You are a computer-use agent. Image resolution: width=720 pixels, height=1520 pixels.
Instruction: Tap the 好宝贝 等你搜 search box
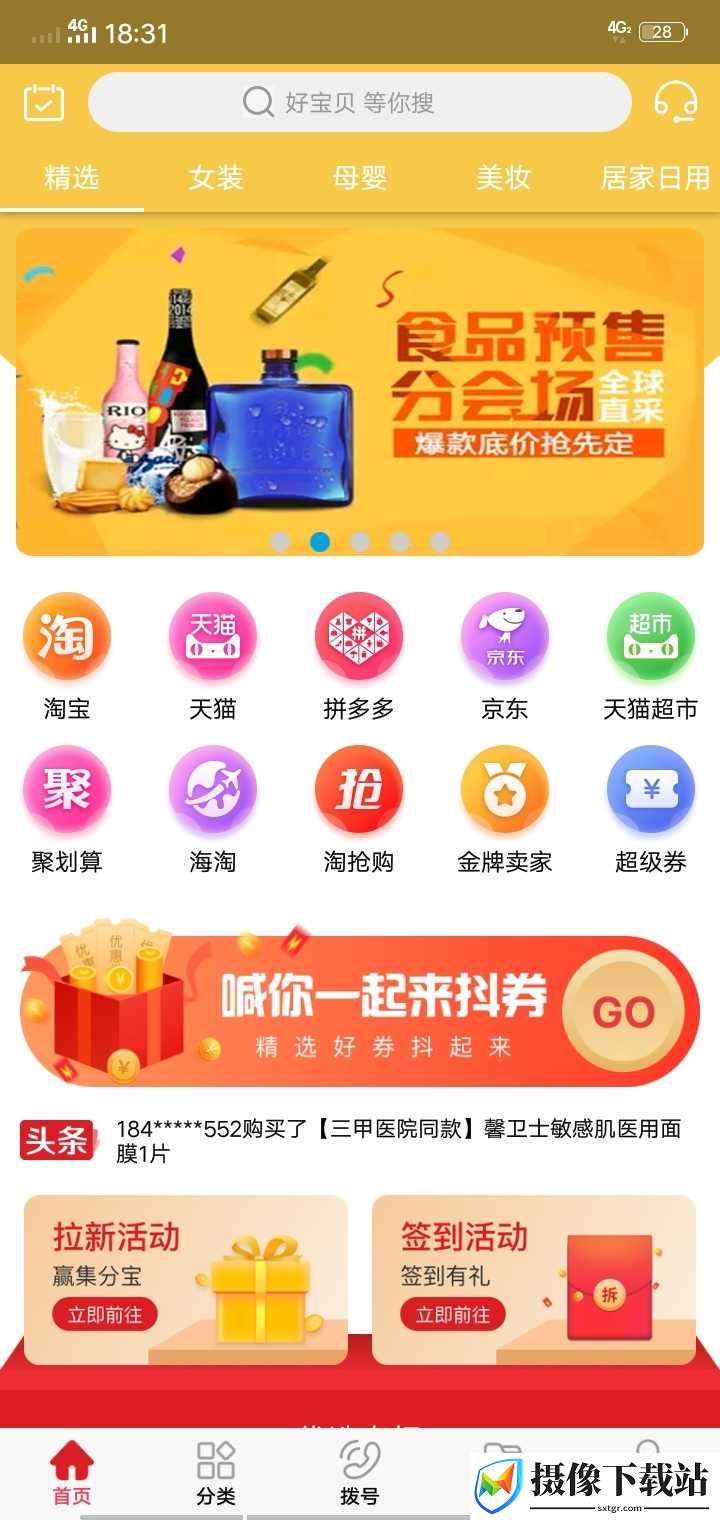(x=360, y=102)
